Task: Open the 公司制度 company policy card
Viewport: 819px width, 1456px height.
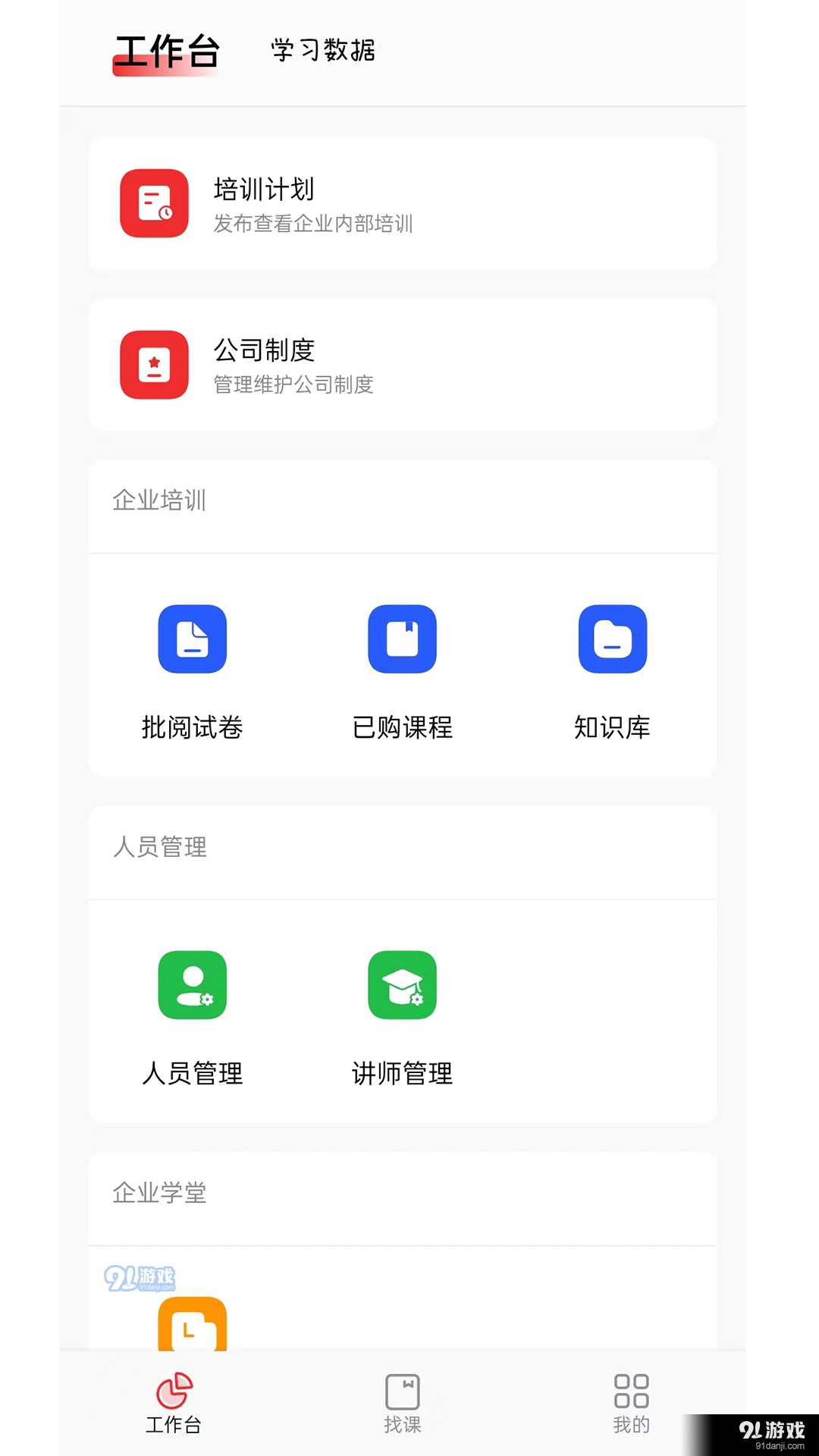Action: pyautogui.click(x=402, y=365)
